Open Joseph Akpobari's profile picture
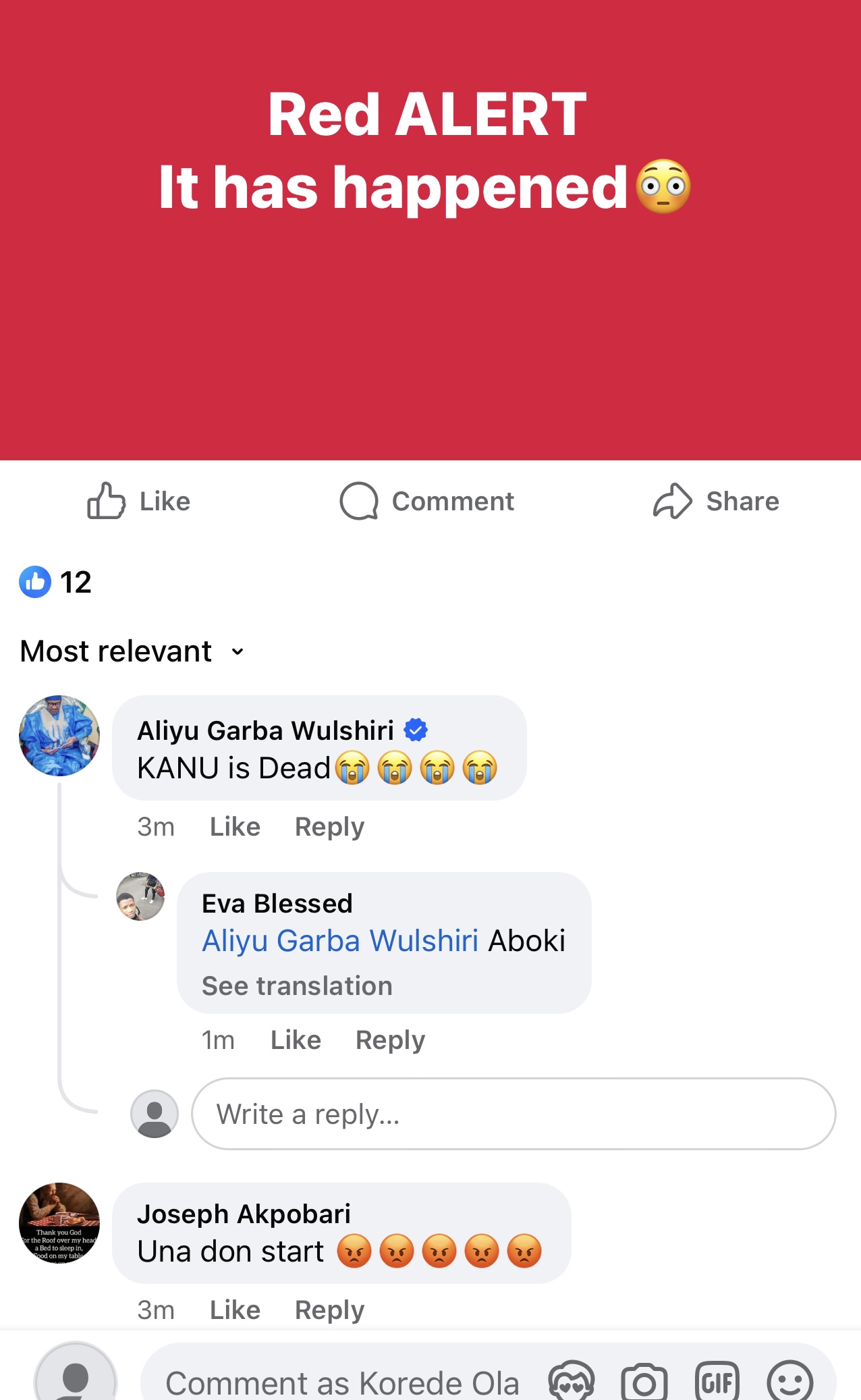Screen dimensions: 861x1400 [59, 1222]
